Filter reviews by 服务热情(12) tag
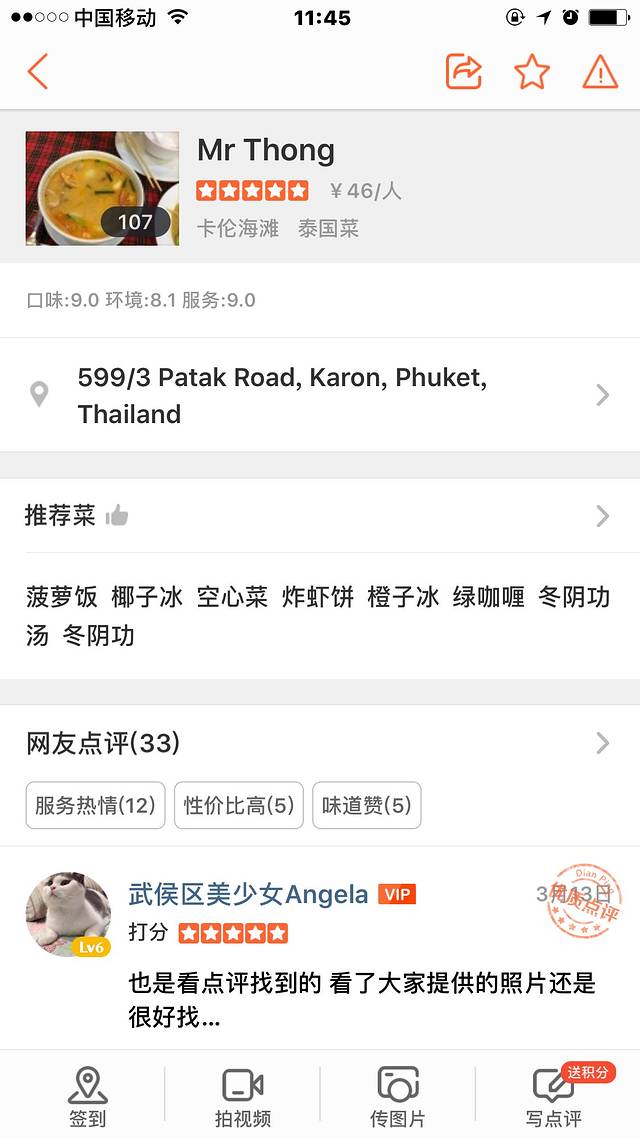 tap(95, 805)
